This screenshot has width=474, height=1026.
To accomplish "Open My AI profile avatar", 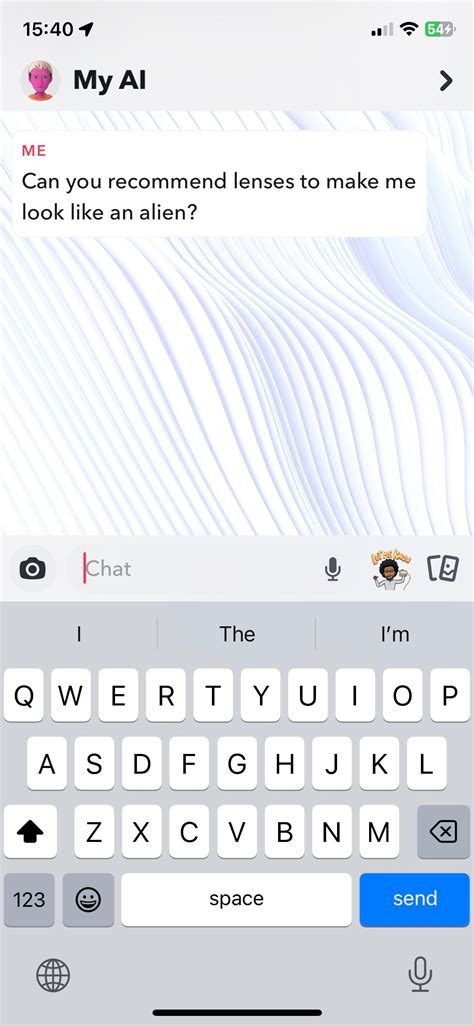I will [40, 80].
